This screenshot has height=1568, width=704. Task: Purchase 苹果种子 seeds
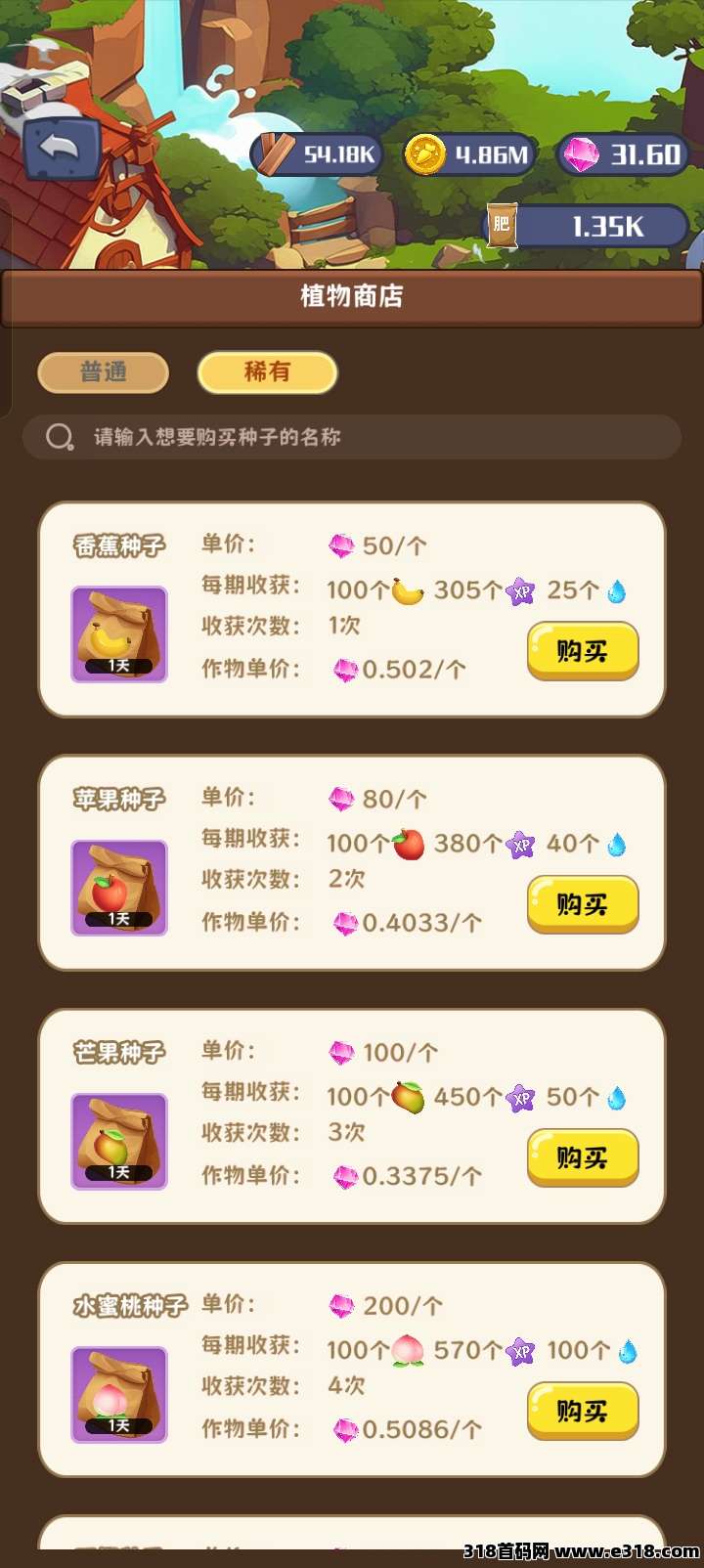pos(583,904)
